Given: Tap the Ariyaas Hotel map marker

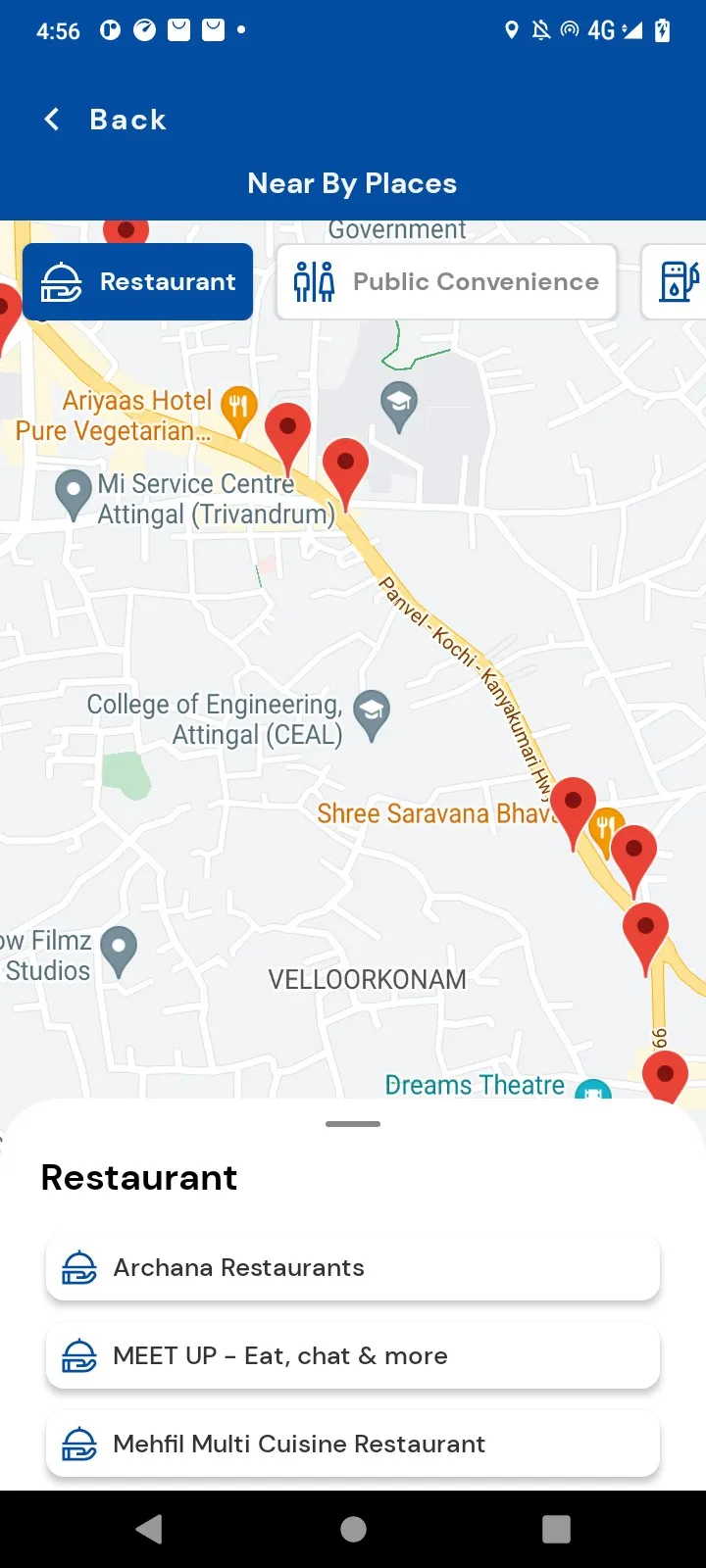Looking at the screenshot, I should tap(238, 412).
